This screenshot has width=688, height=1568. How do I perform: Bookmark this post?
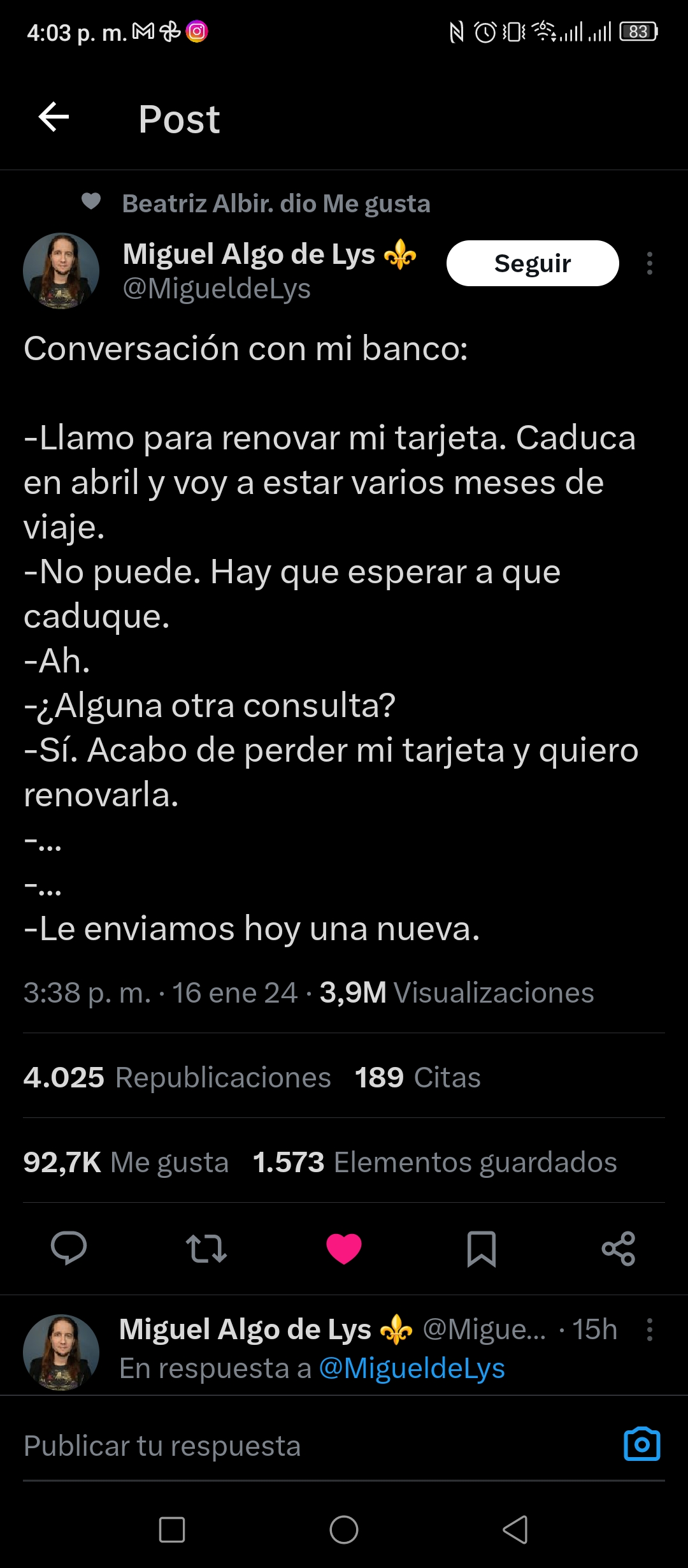(x=482, y=1248)
